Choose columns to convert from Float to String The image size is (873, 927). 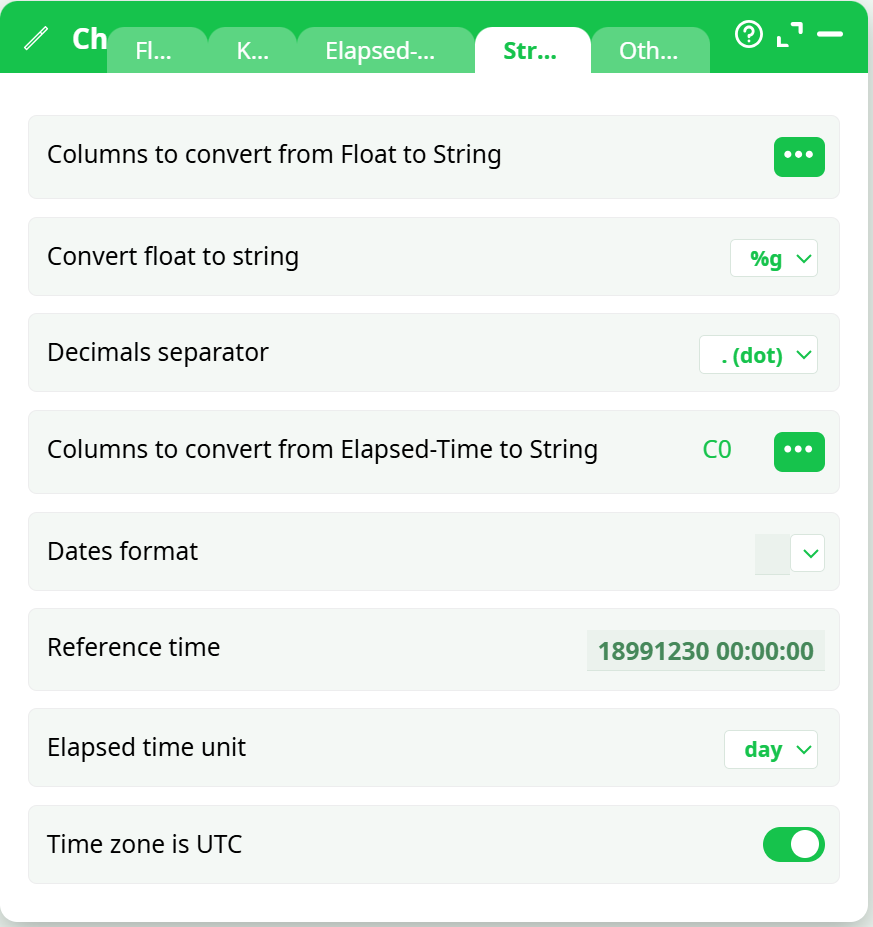[798, 156]
